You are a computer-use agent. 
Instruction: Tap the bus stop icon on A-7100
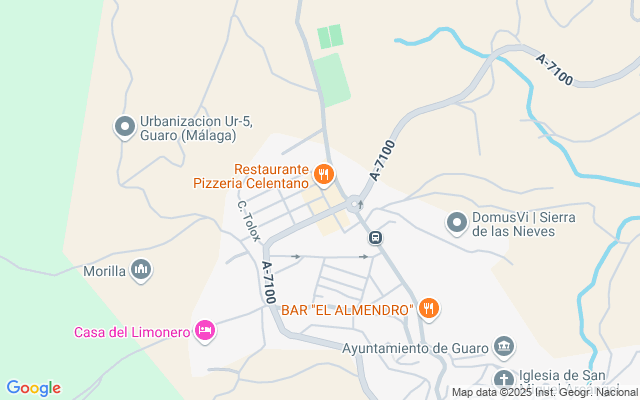[375, 238]
